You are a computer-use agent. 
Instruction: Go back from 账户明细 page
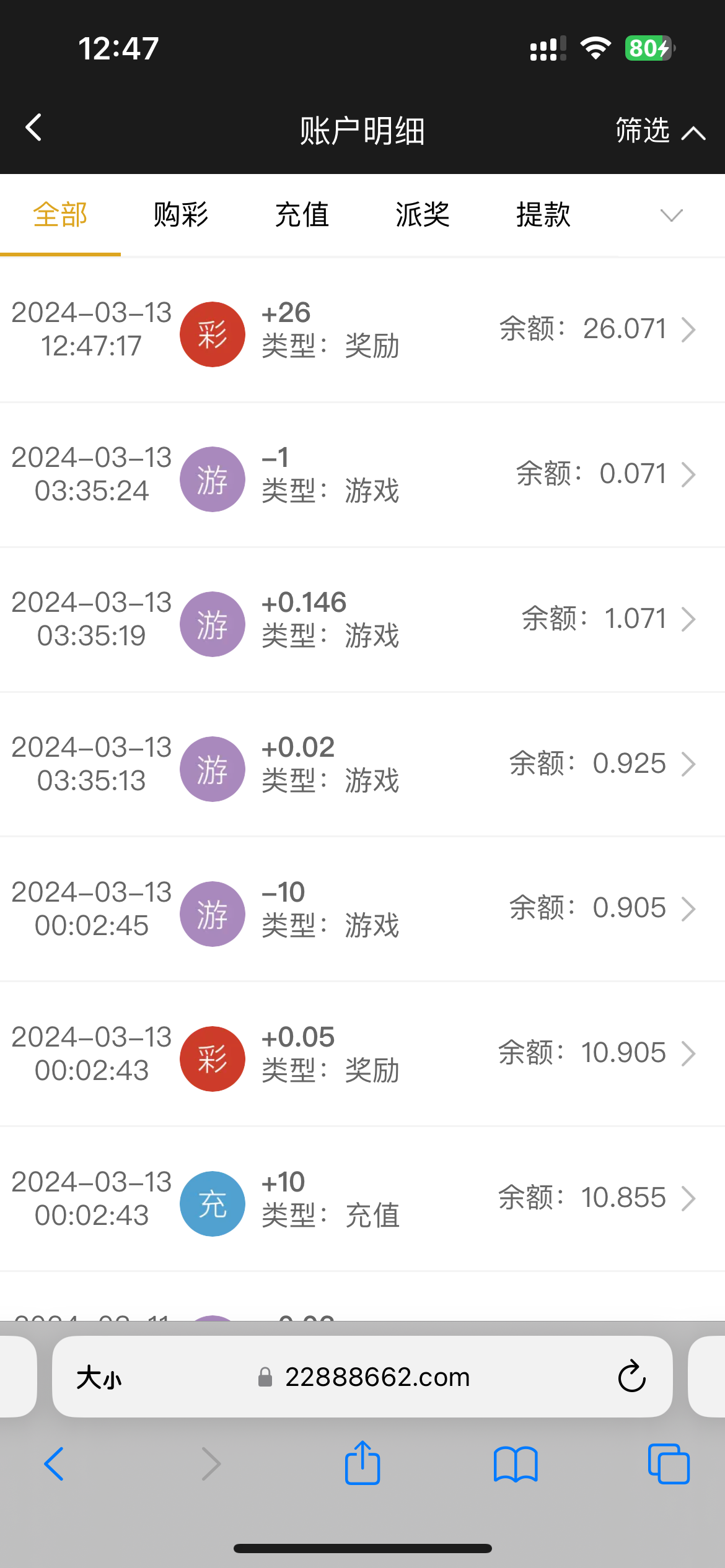[34, 128]
